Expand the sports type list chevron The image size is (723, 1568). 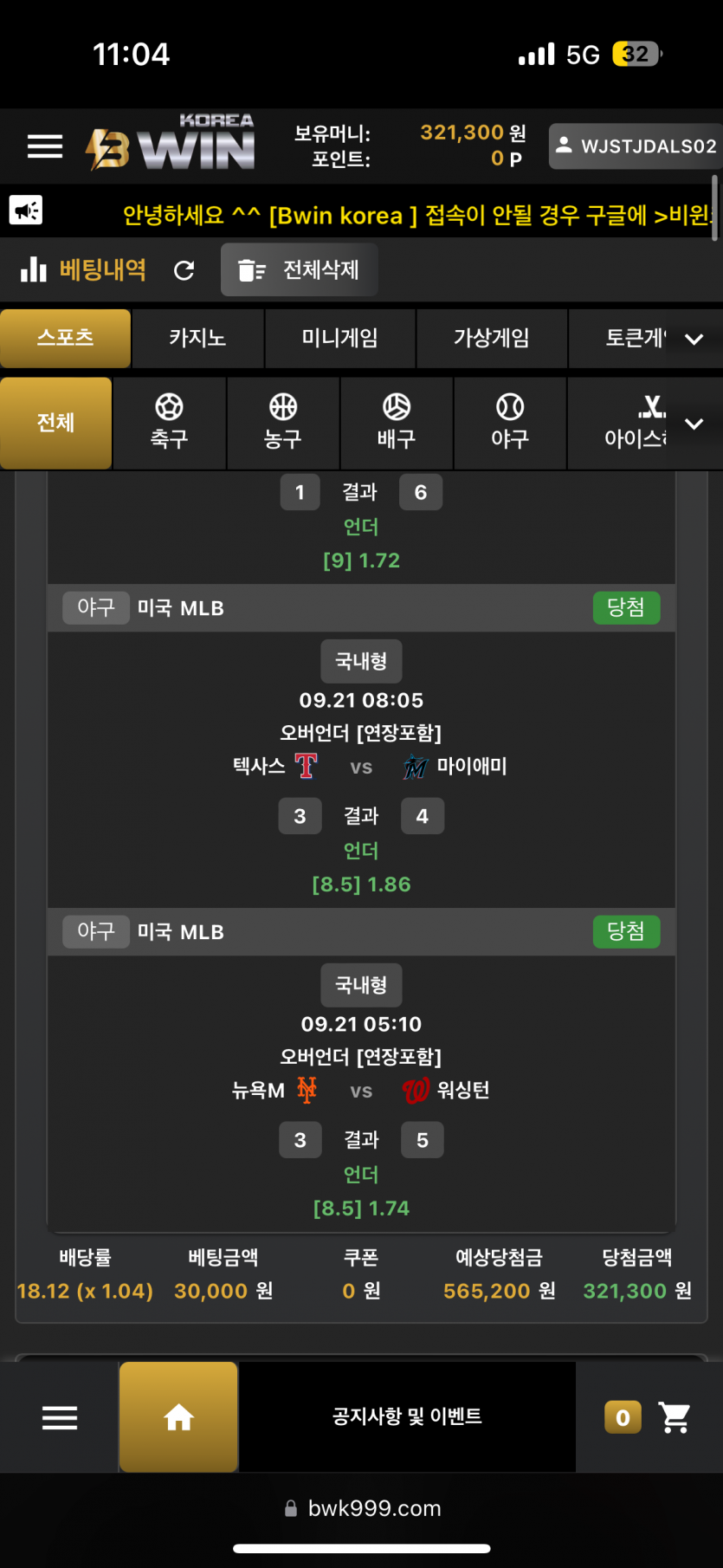point(694,424)
